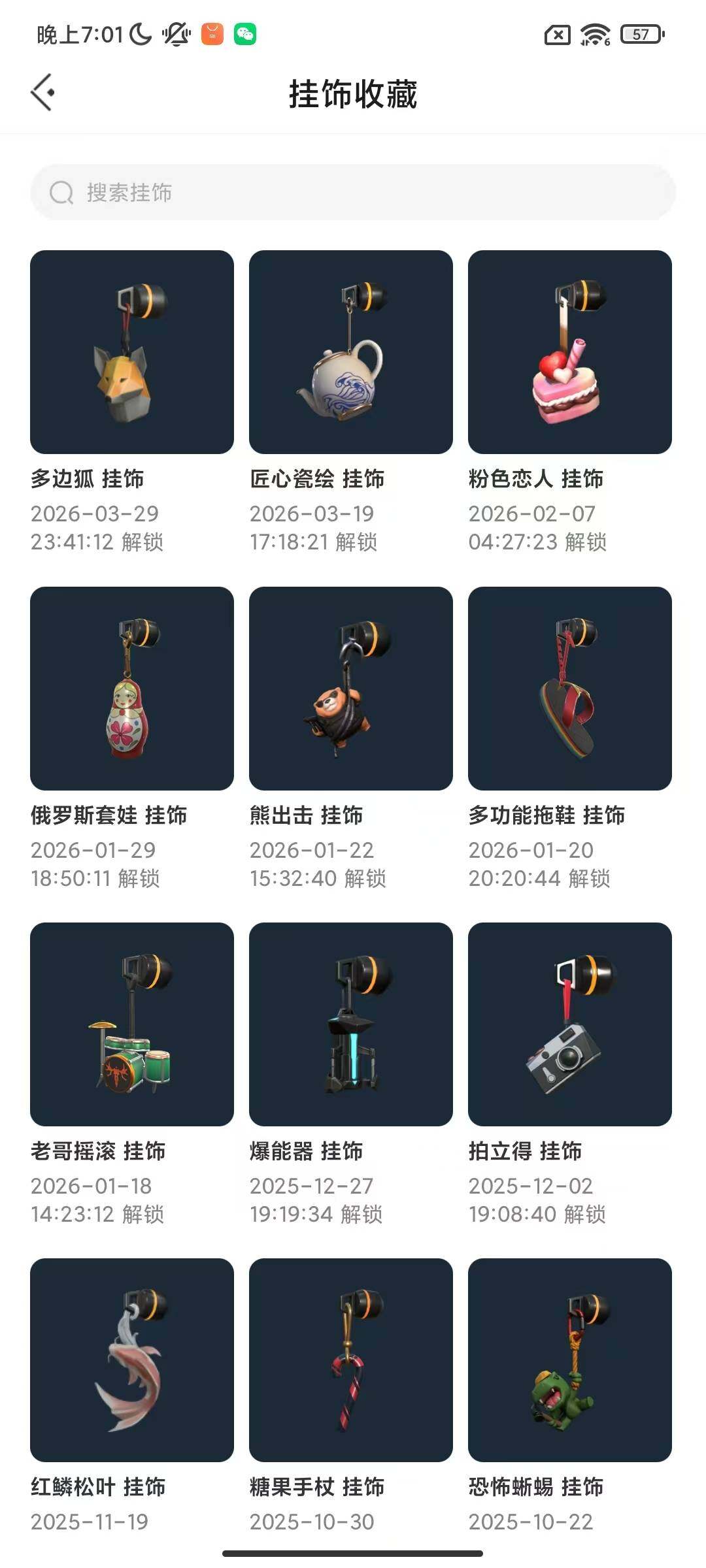View the 恐怖蜥蜴 lizard pendant
Screen dimensions: 706x1568
tap(569, 1359)
